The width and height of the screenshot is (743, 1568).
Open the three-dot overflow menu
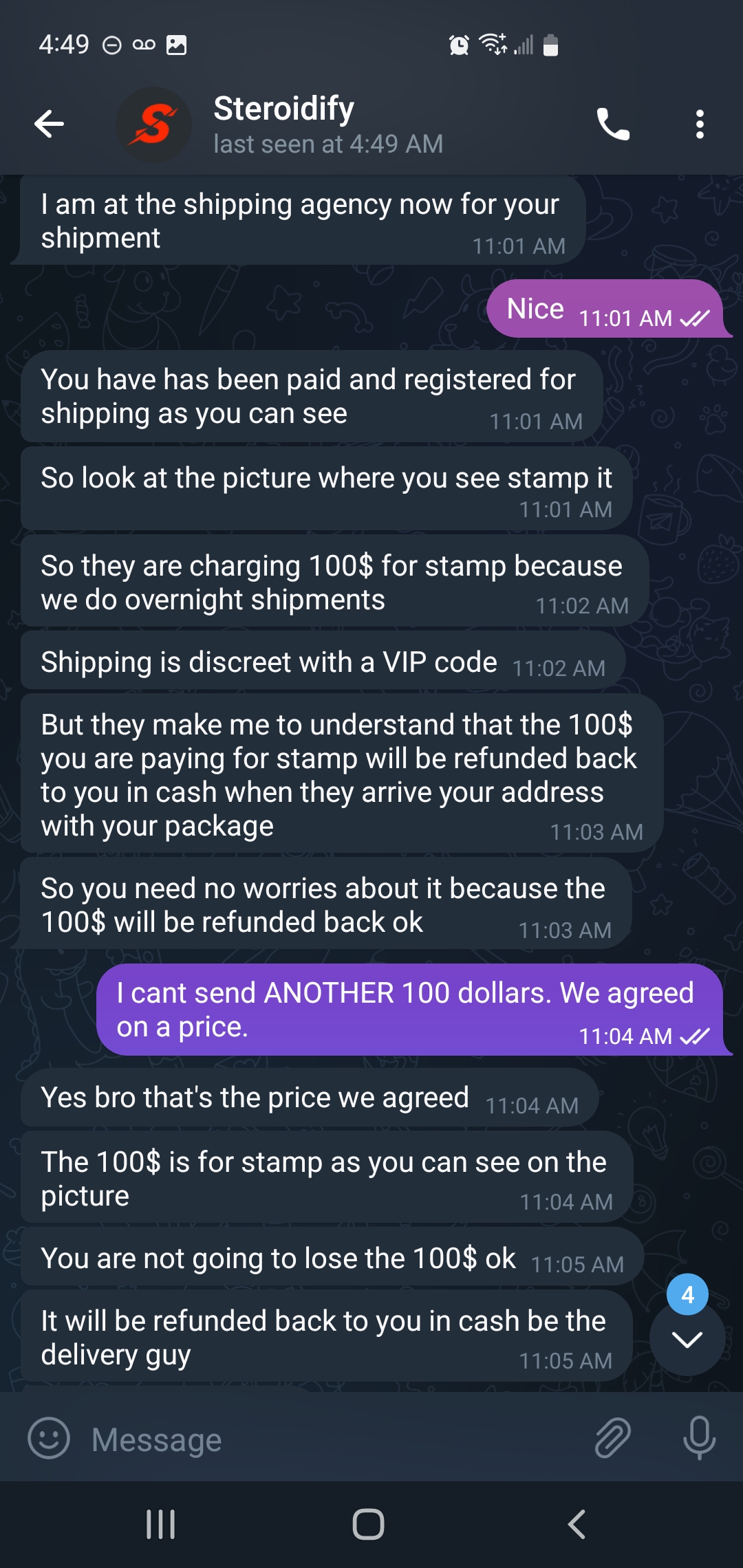click(700, 124)
